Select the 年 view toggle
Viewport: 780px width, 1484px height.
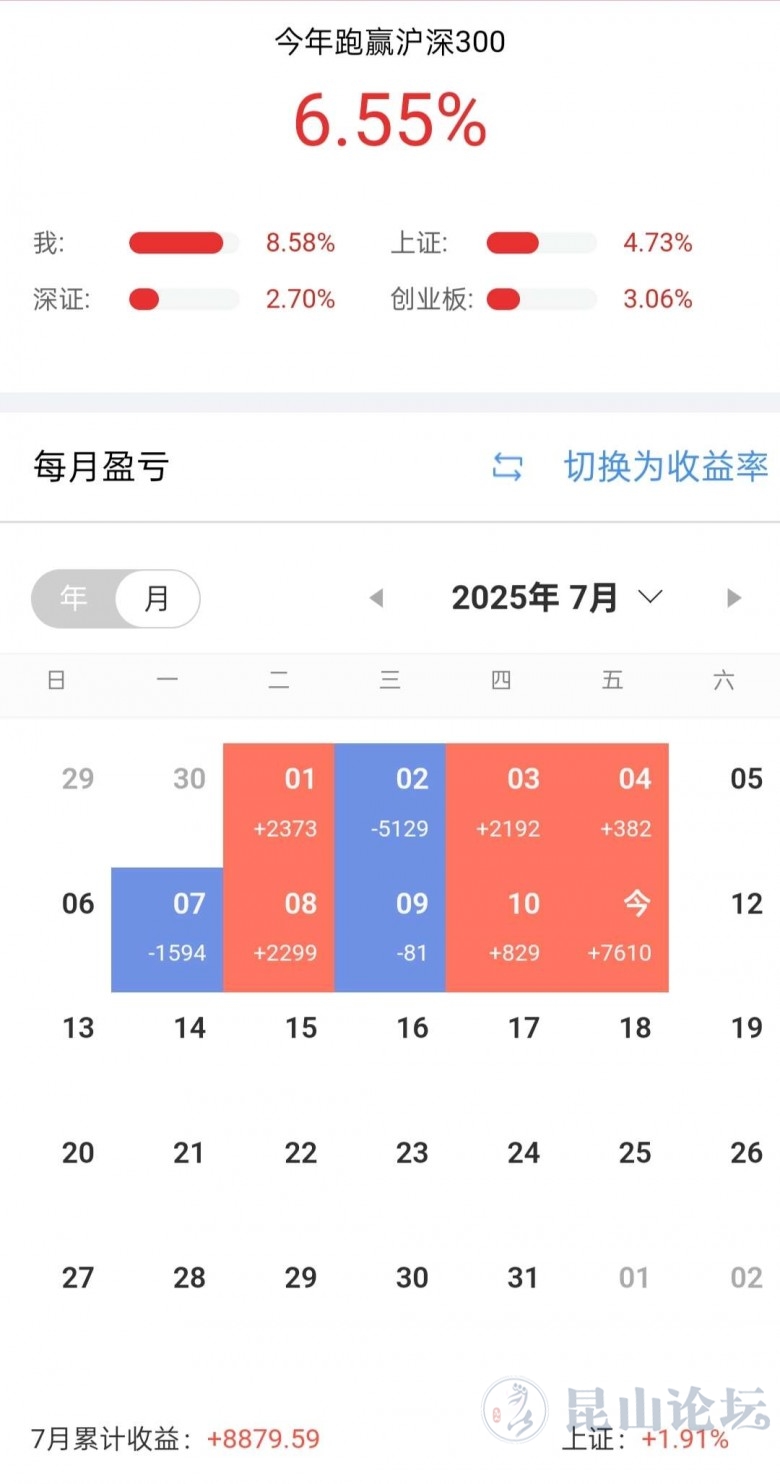click(74, 598)
